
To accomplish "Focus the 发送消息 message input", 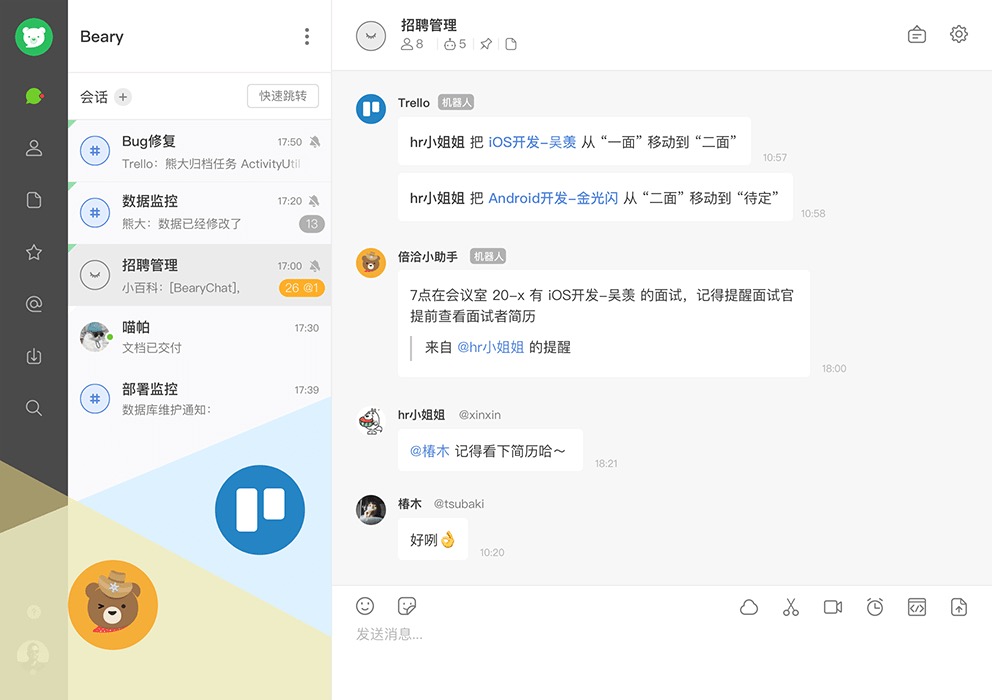I will [x=600, y=634].
